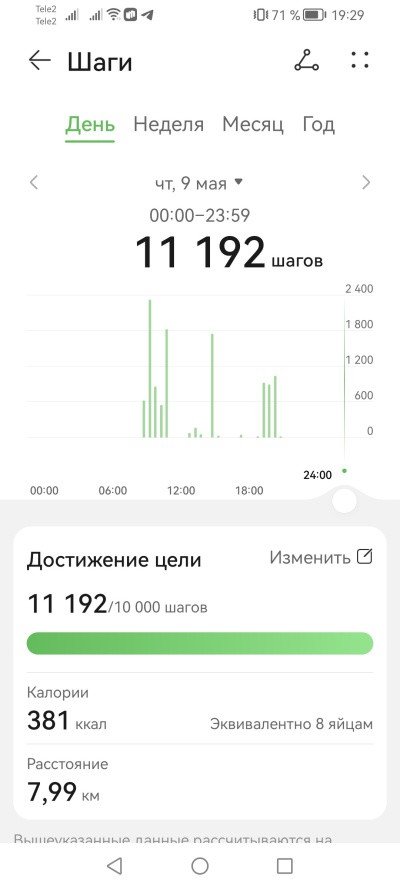Switch to the Неделя tab
400x889 pixels.
[x=168, y=124]
